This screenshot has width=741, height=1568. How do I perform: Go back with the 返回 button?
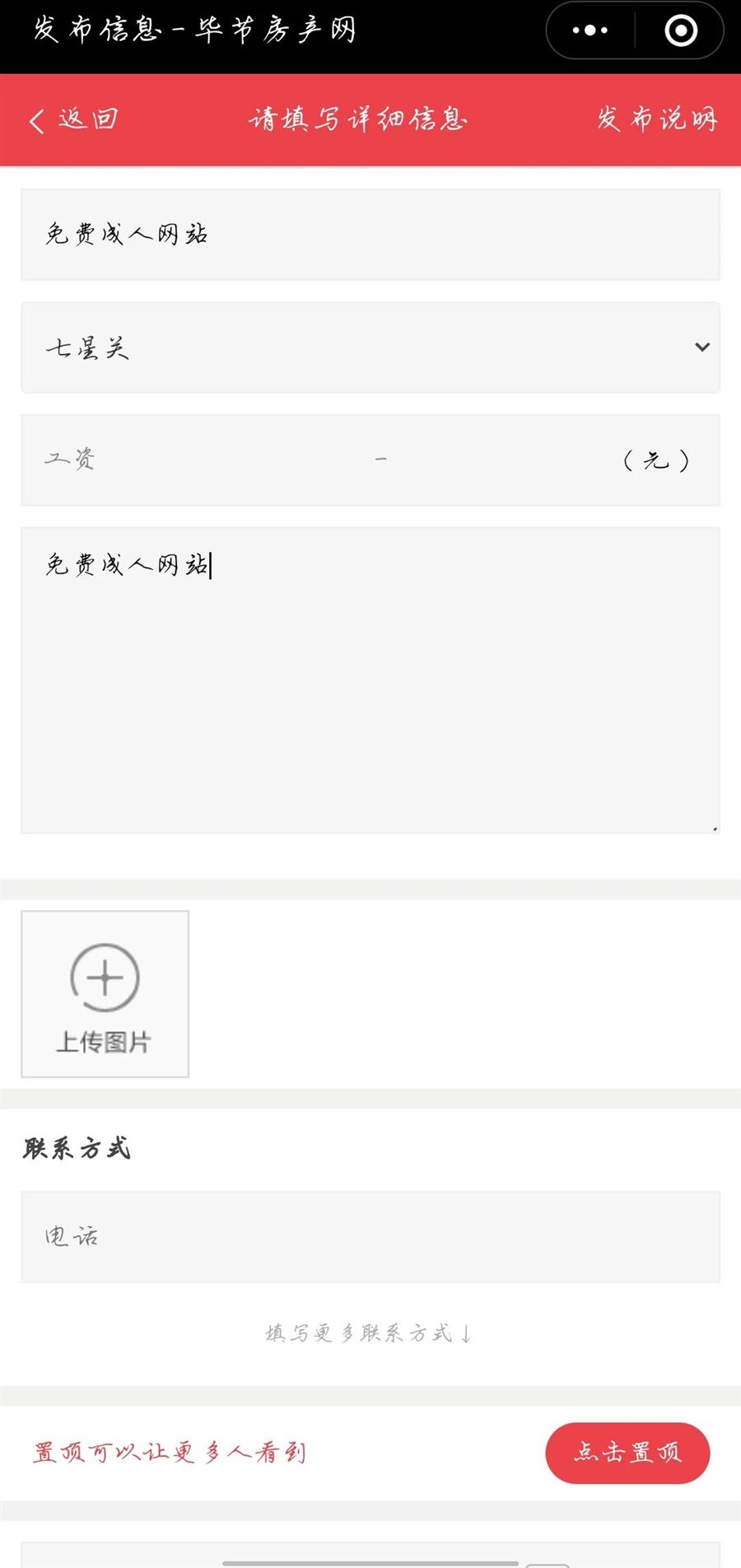(74, 119)
